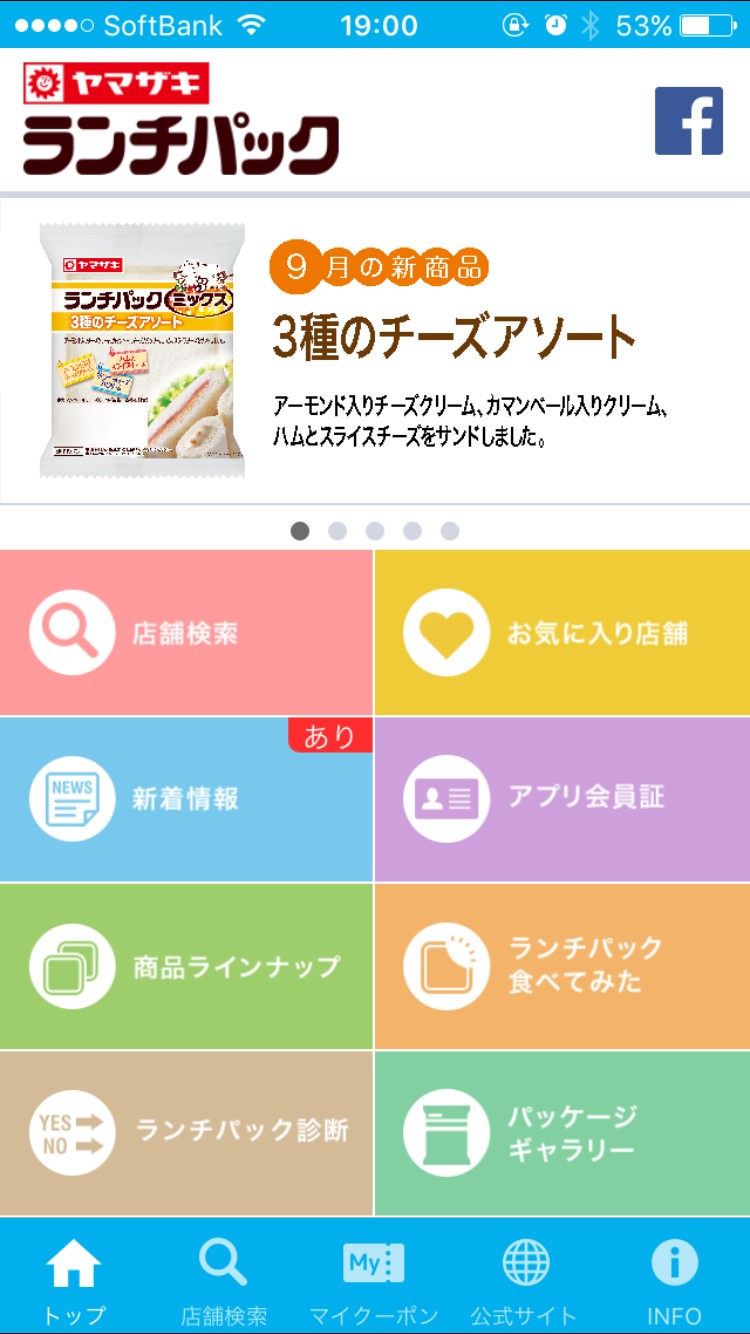The width and height of the screenshot is (750, 1334).
Task: Switch to the トップ tab
Action: pyautogui.click(x=74, y=1278)
